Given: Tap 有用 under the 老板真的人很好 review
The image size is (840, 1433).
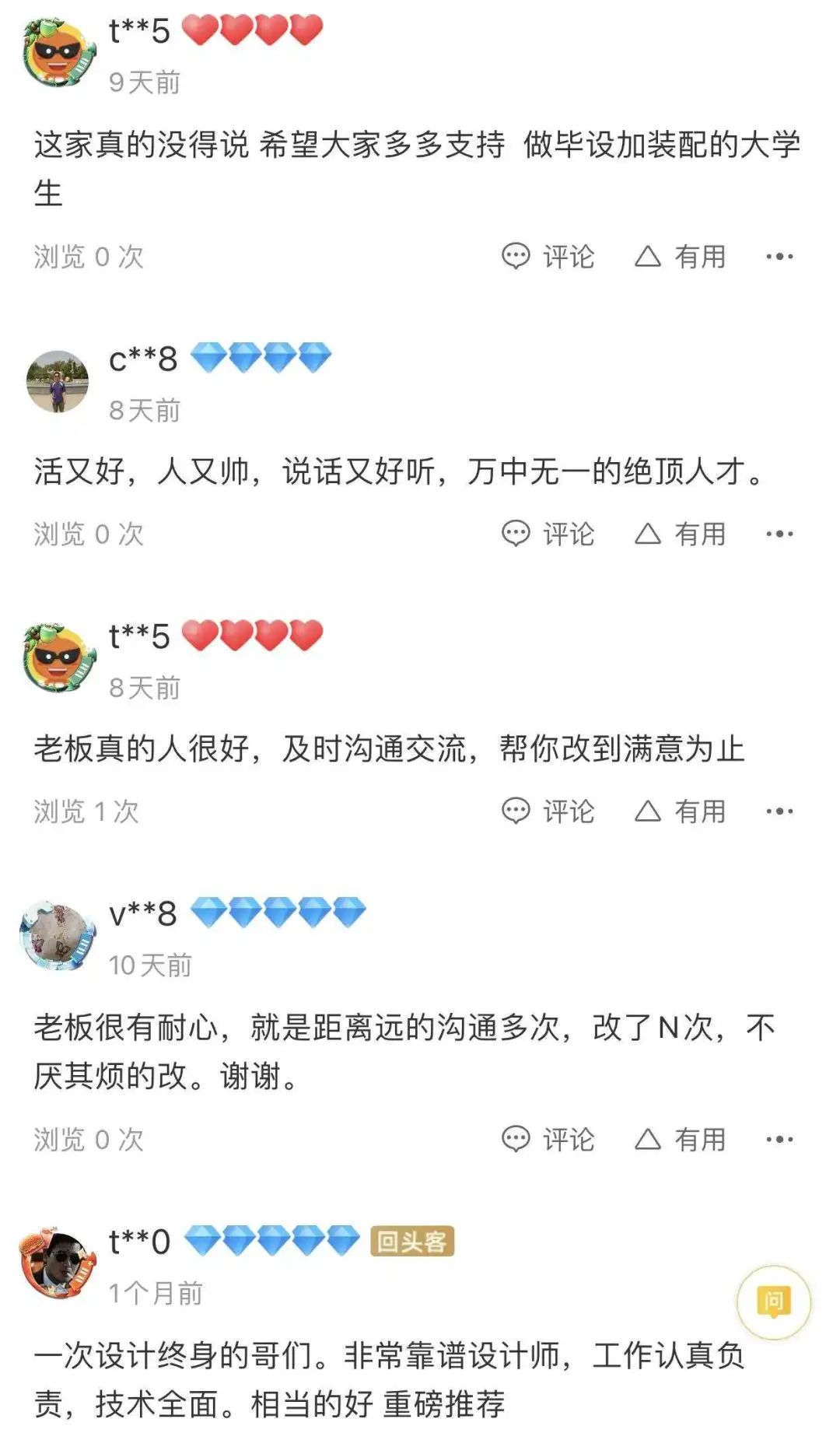Looking at the screenshot, I should click(x=681, y=811).
